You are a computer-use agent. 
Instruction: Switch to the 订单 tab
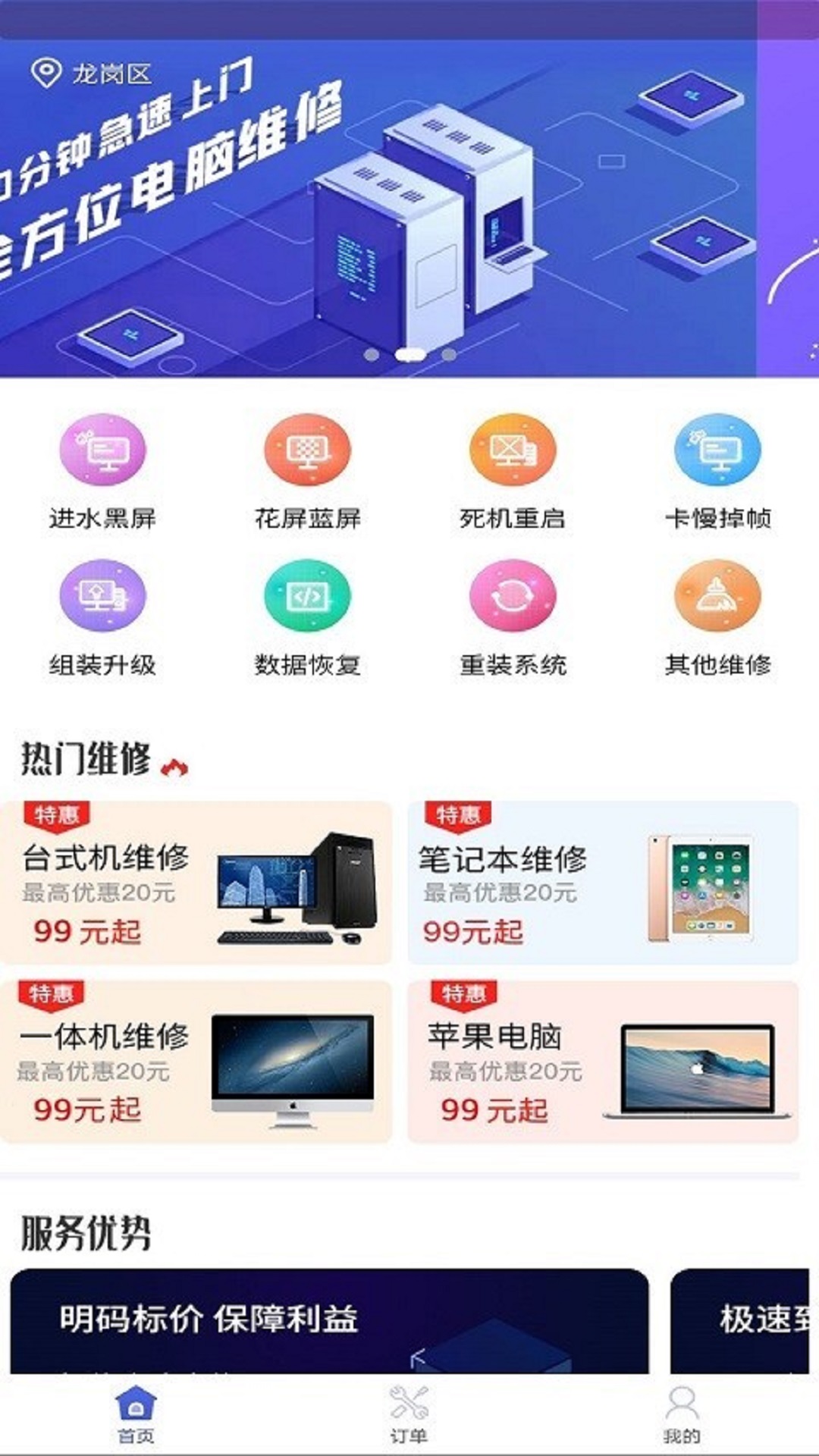point(409,1415)
